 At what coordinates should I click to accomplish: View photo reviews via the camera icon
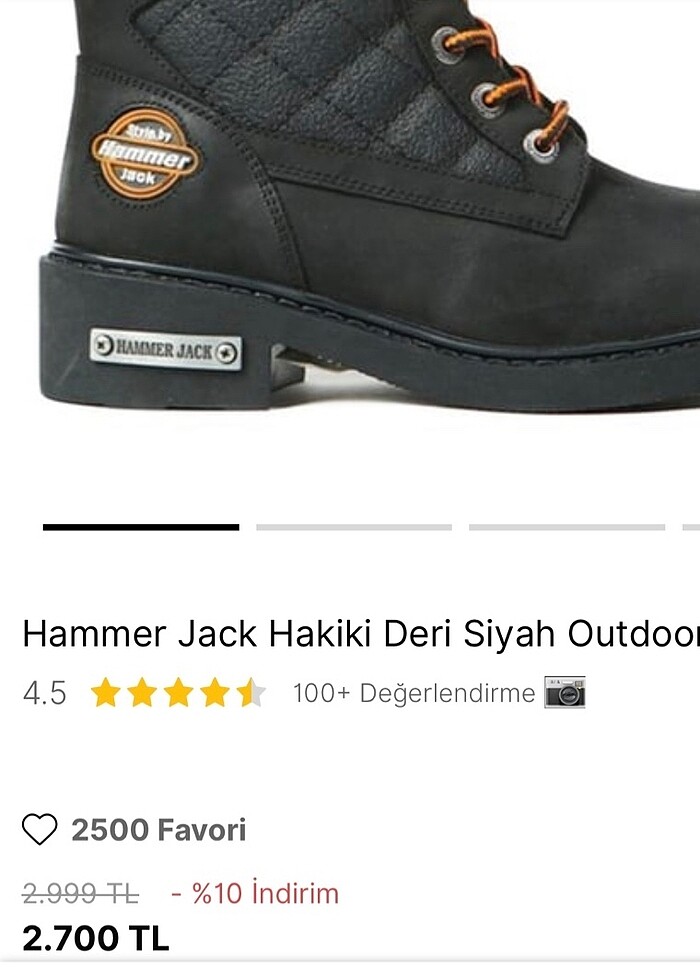(564, 692)
